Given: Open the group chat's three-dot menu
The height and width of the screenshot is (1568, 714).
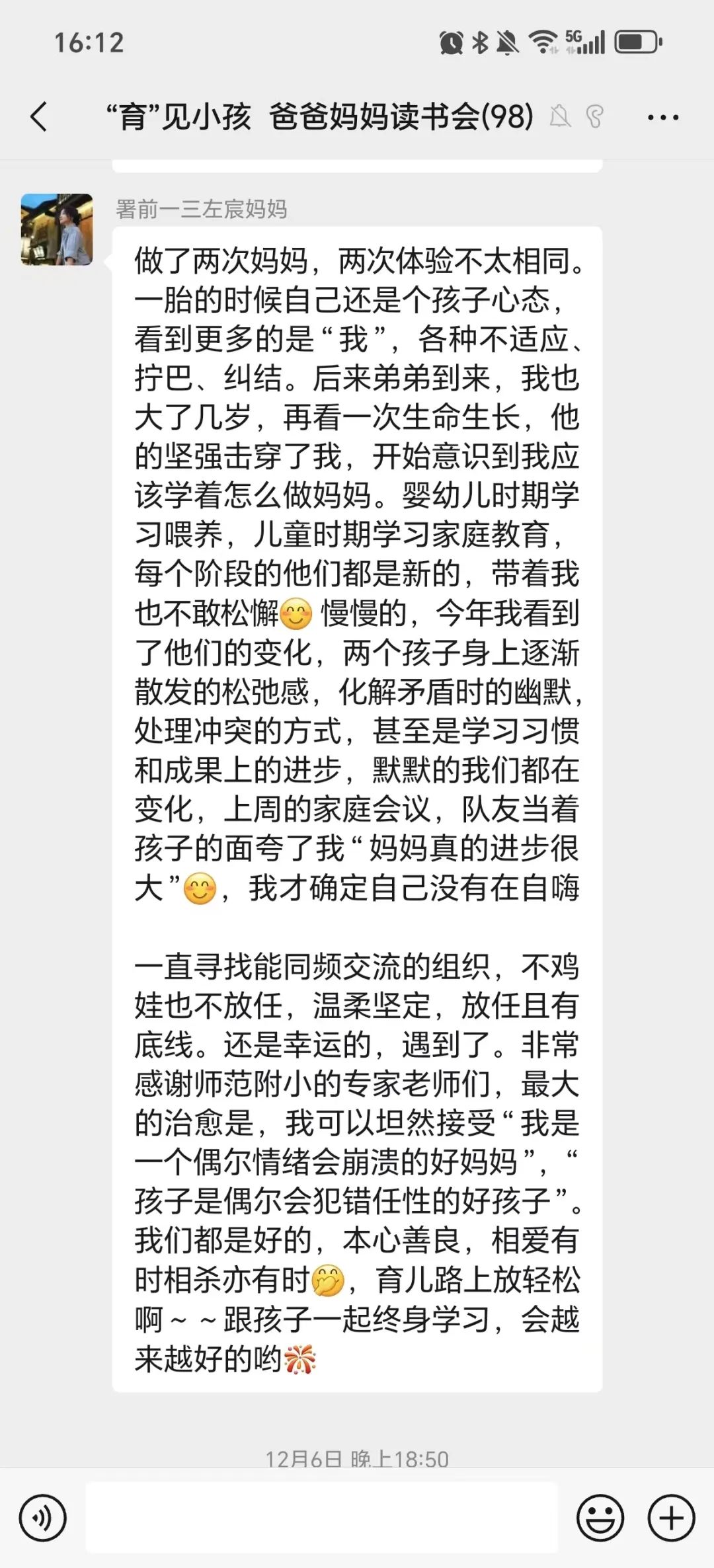Looking at the screenshot, I should coord(662,118).
